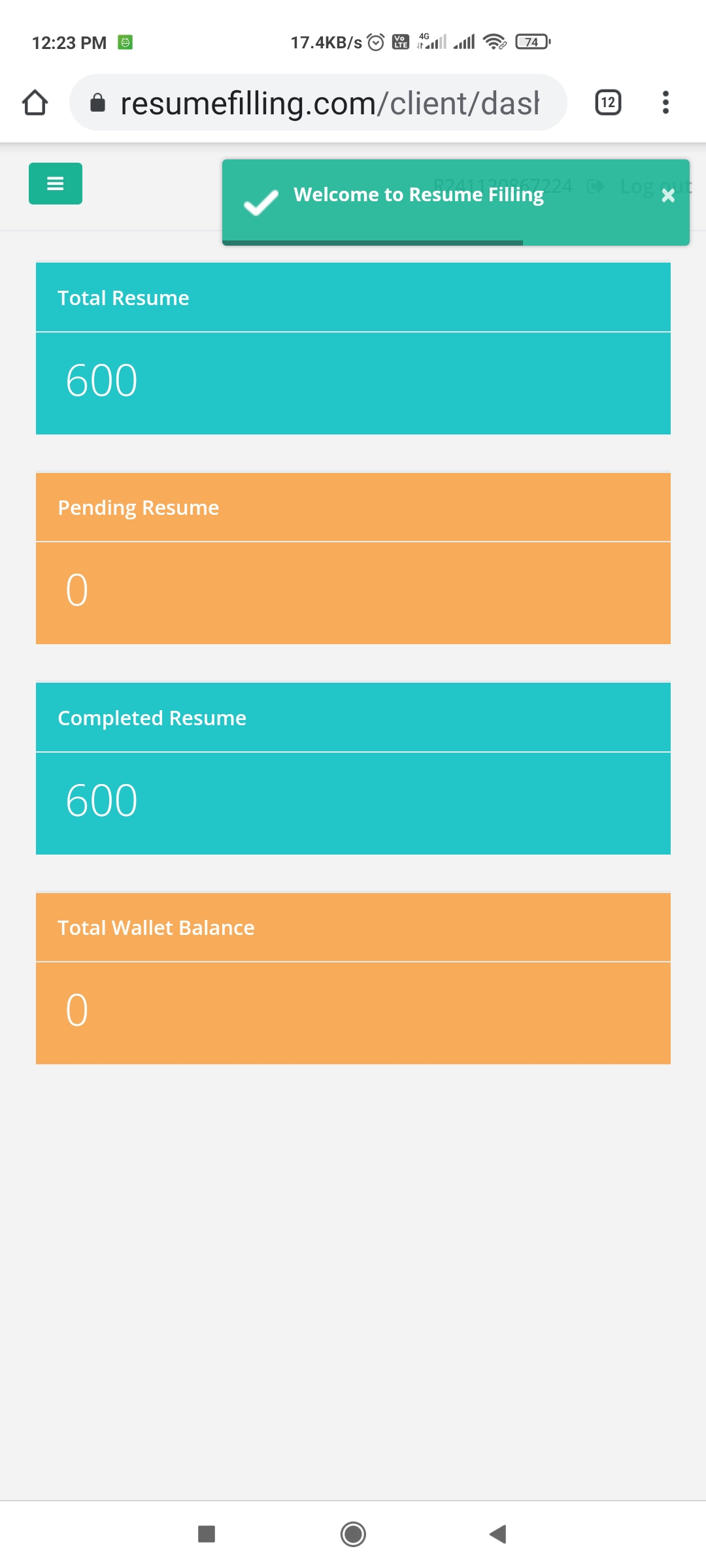Tap the system back button
This screenshot has width=706, height=1568.
point(498,1533)
